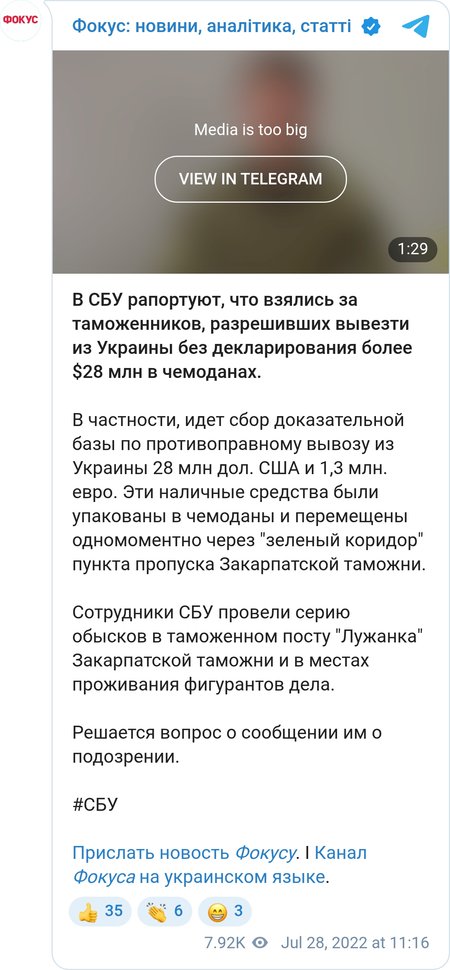Open the post timestamp Jul 28, 2022
Screen dimensions: 450x970
355,943
